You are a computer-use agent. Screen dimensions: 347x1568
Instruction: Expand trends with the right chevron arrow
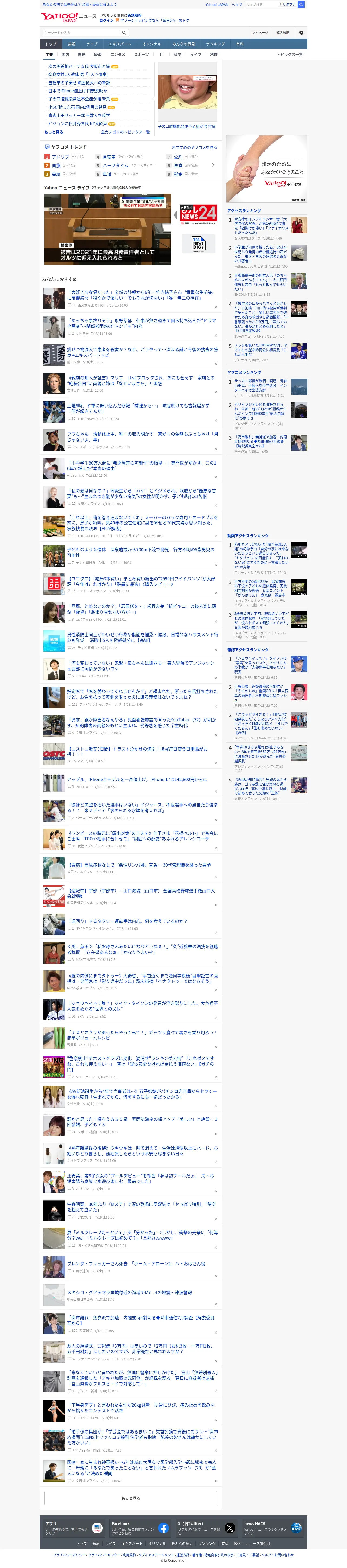click(x=213, y=166)
